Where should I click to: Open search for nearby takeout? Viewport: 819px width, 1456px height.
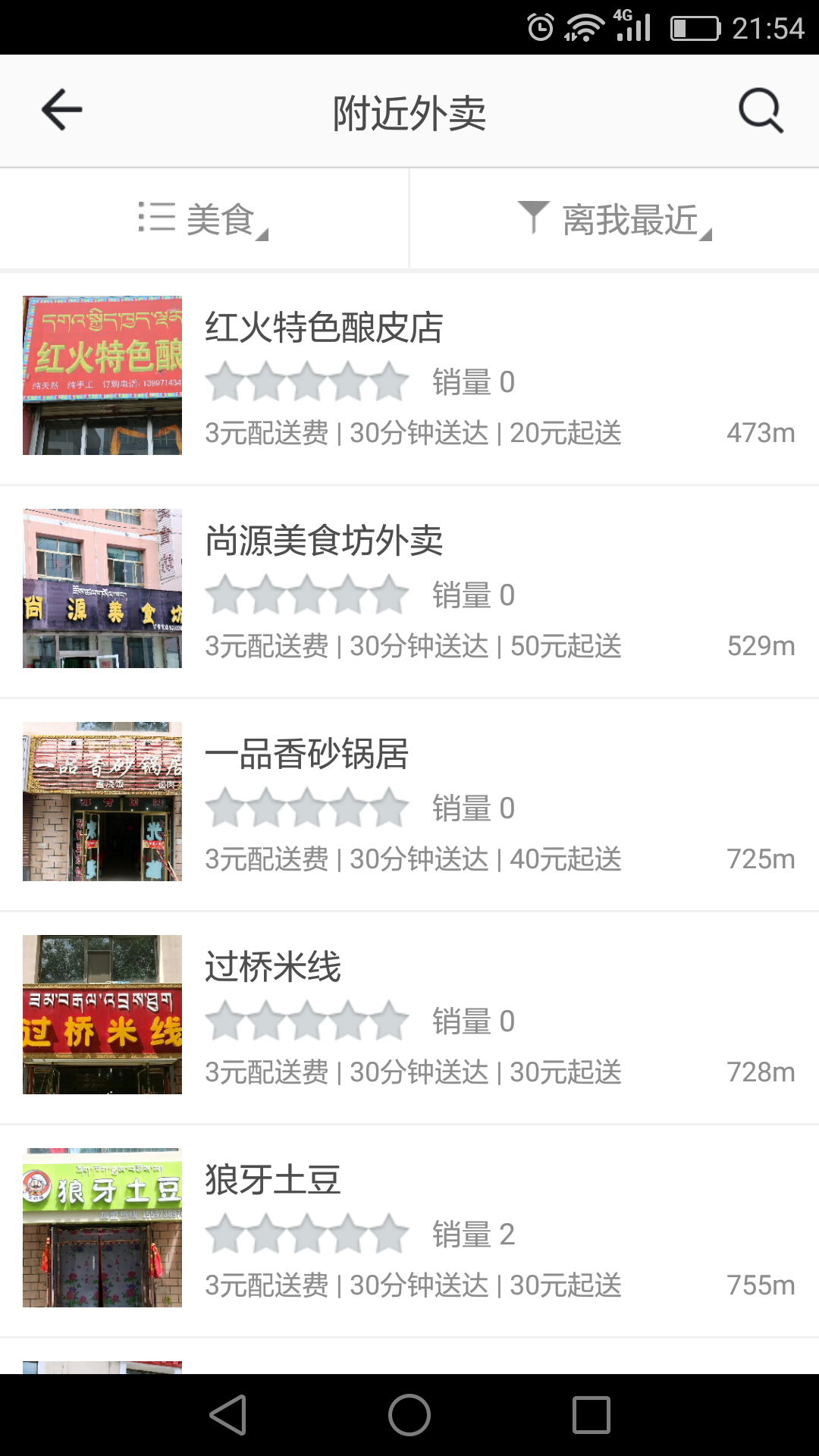click(x=761, y=111)
